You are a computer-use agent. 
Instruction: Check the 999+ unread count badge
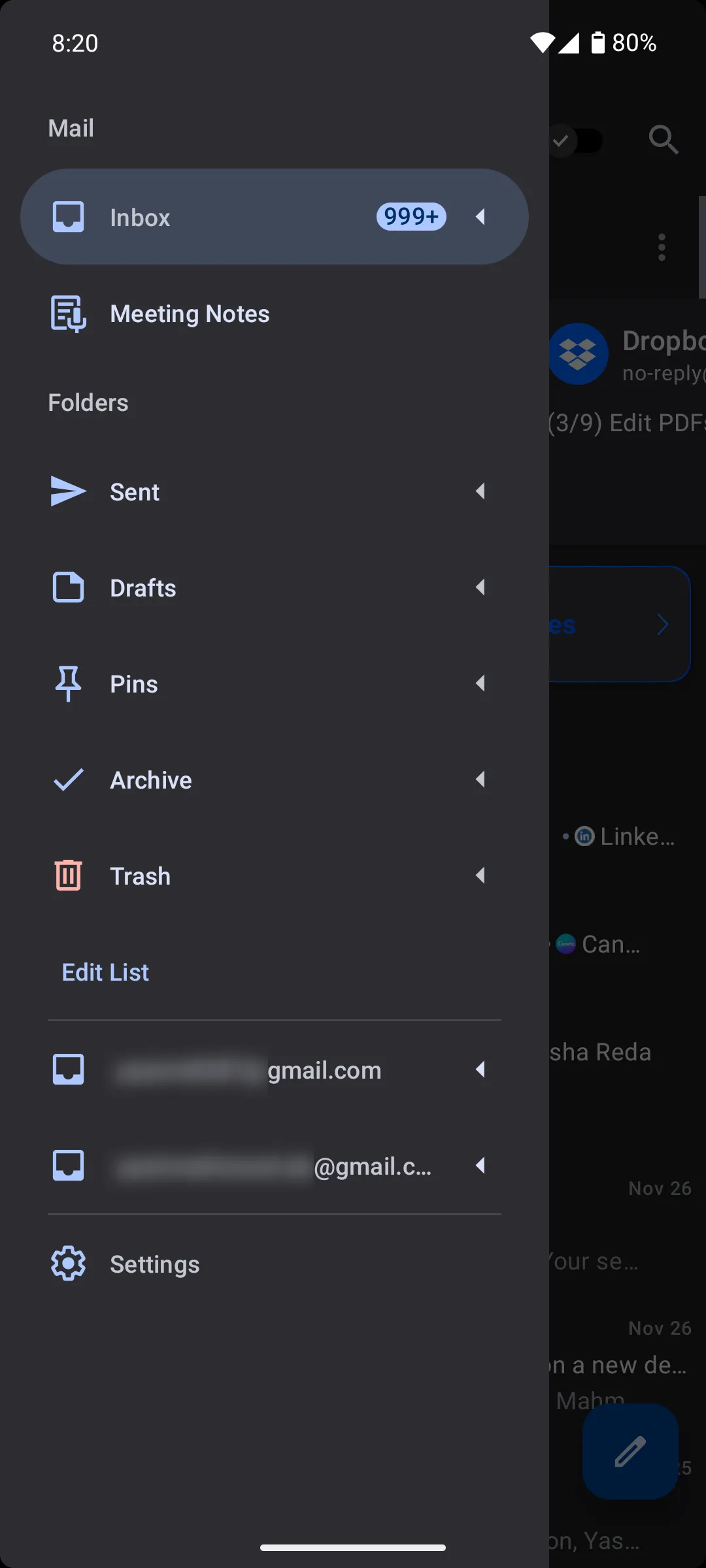410,216
